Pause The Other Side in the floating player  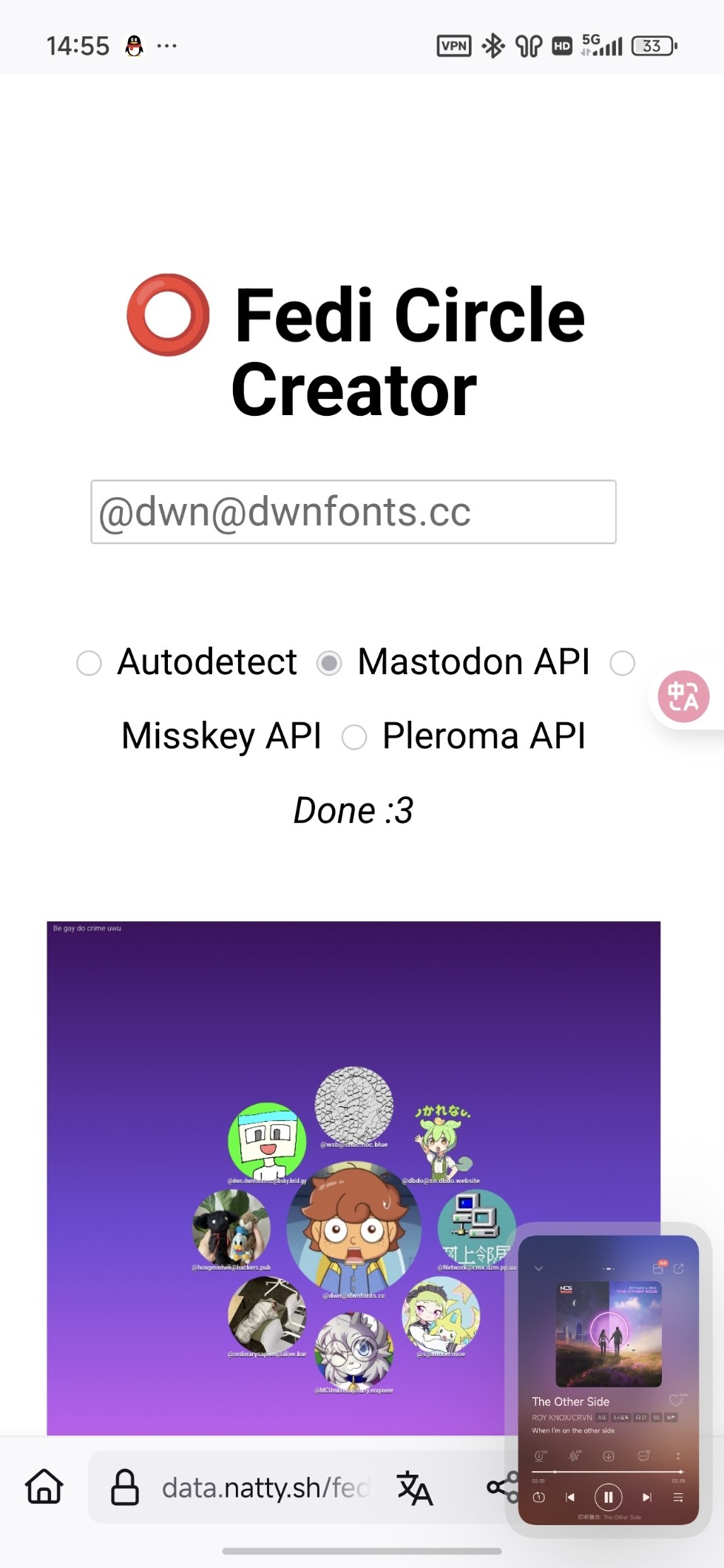pyautogui.click(x=608, y=1497)
